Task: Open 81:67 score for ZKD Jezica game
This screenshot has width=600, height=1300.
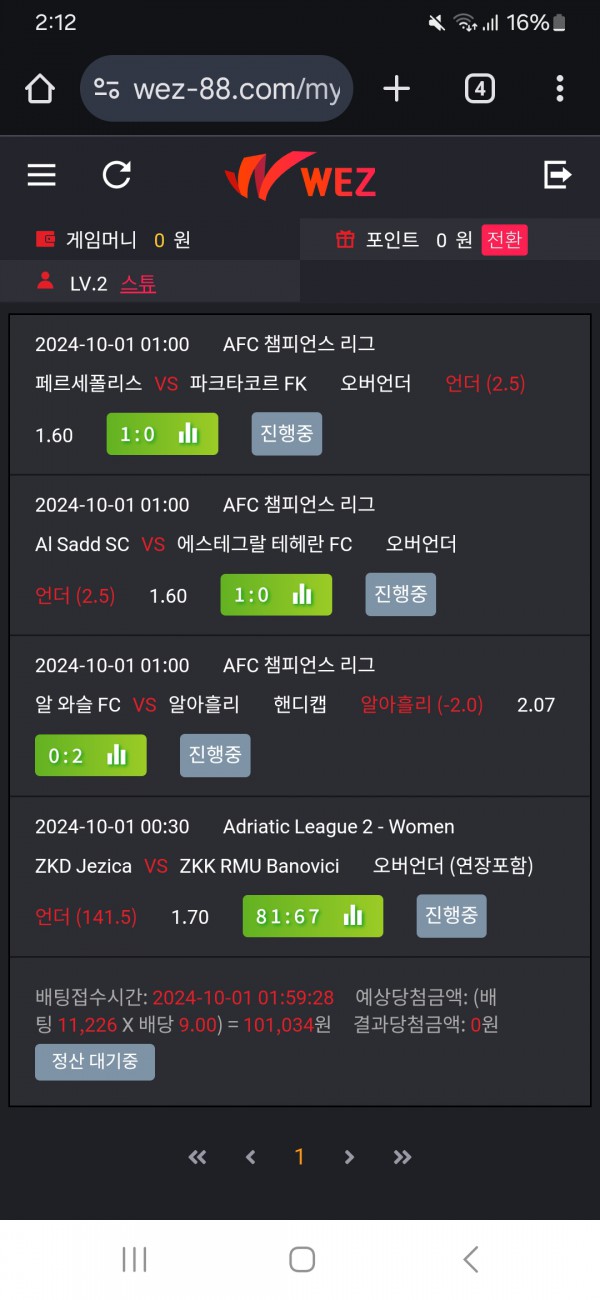Action: (x=312, y=916)
